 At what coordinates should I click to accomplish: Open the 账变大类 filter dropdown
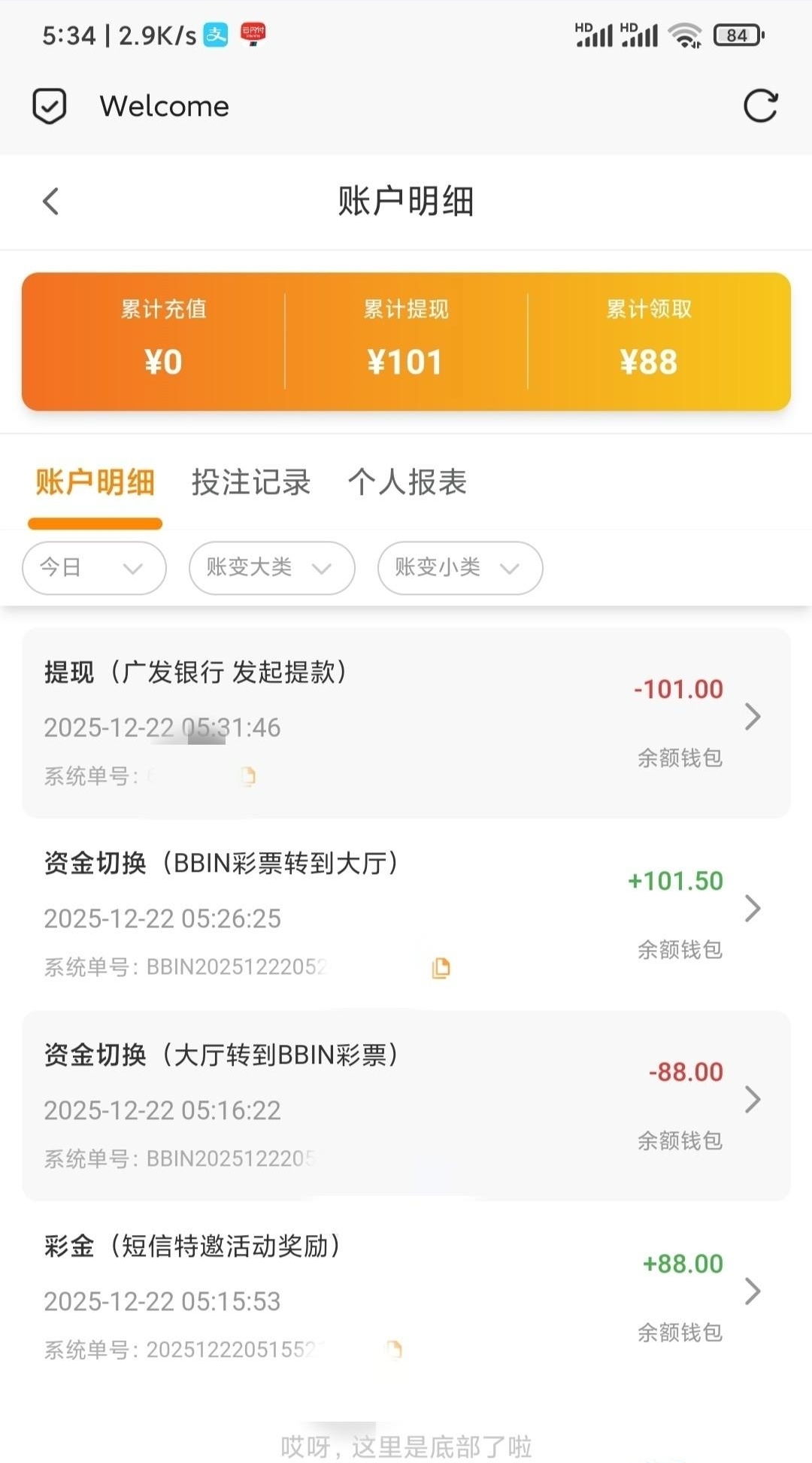tap(271, 568)
